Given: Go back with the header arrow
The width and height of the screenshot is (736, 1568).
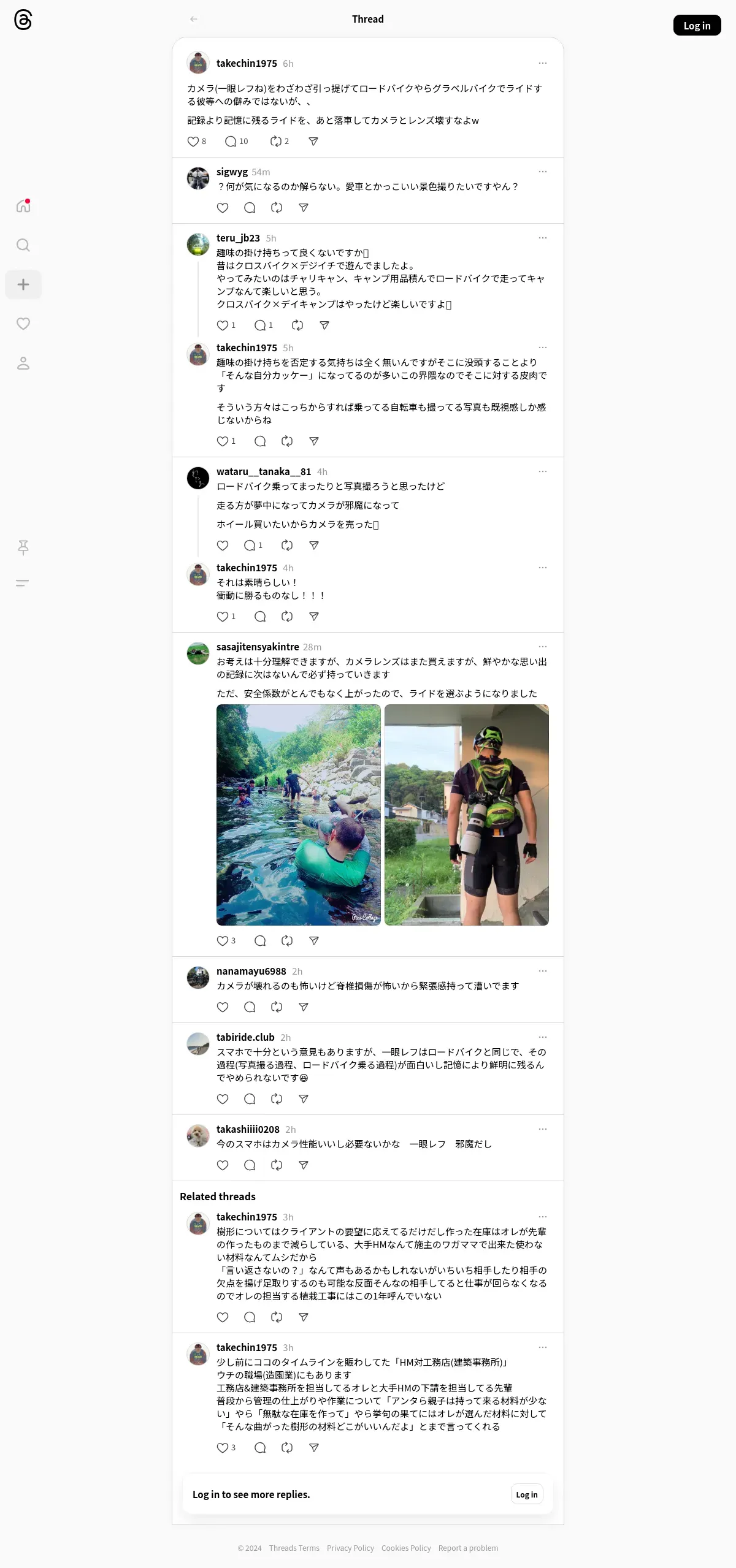Looking at the screenshot, I should (x=194, y=19).
